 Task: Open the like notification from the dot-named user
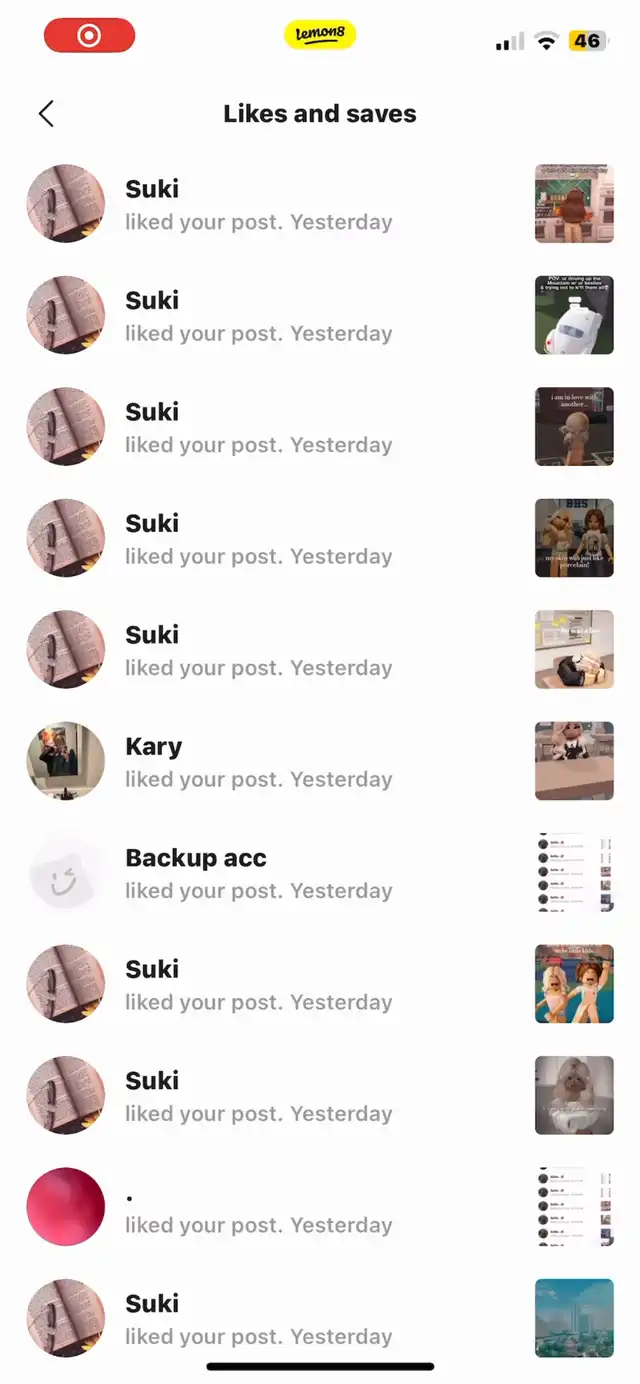pyautogui.click(x=320, y=1207)
